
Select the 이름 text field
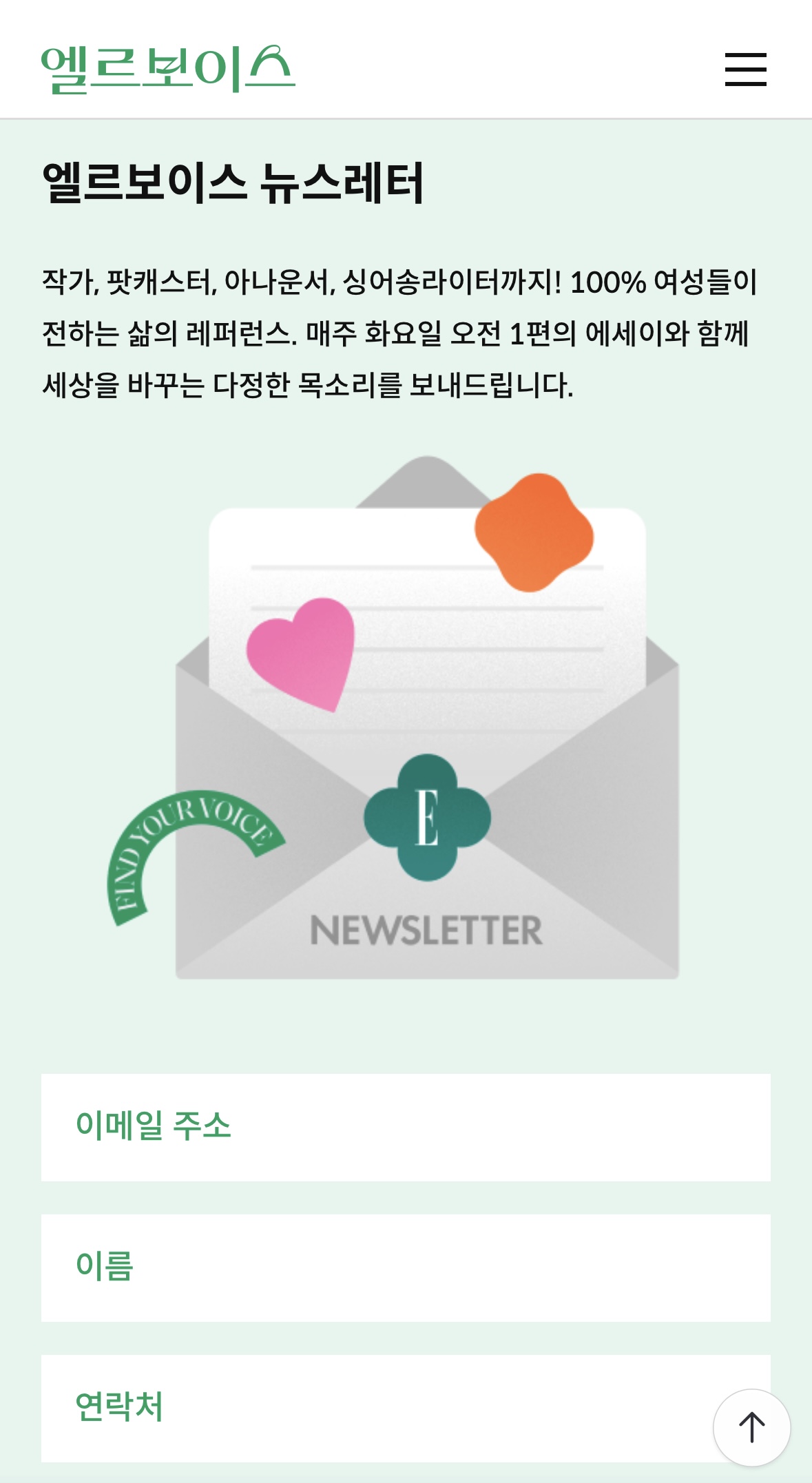coord(406,1267)
